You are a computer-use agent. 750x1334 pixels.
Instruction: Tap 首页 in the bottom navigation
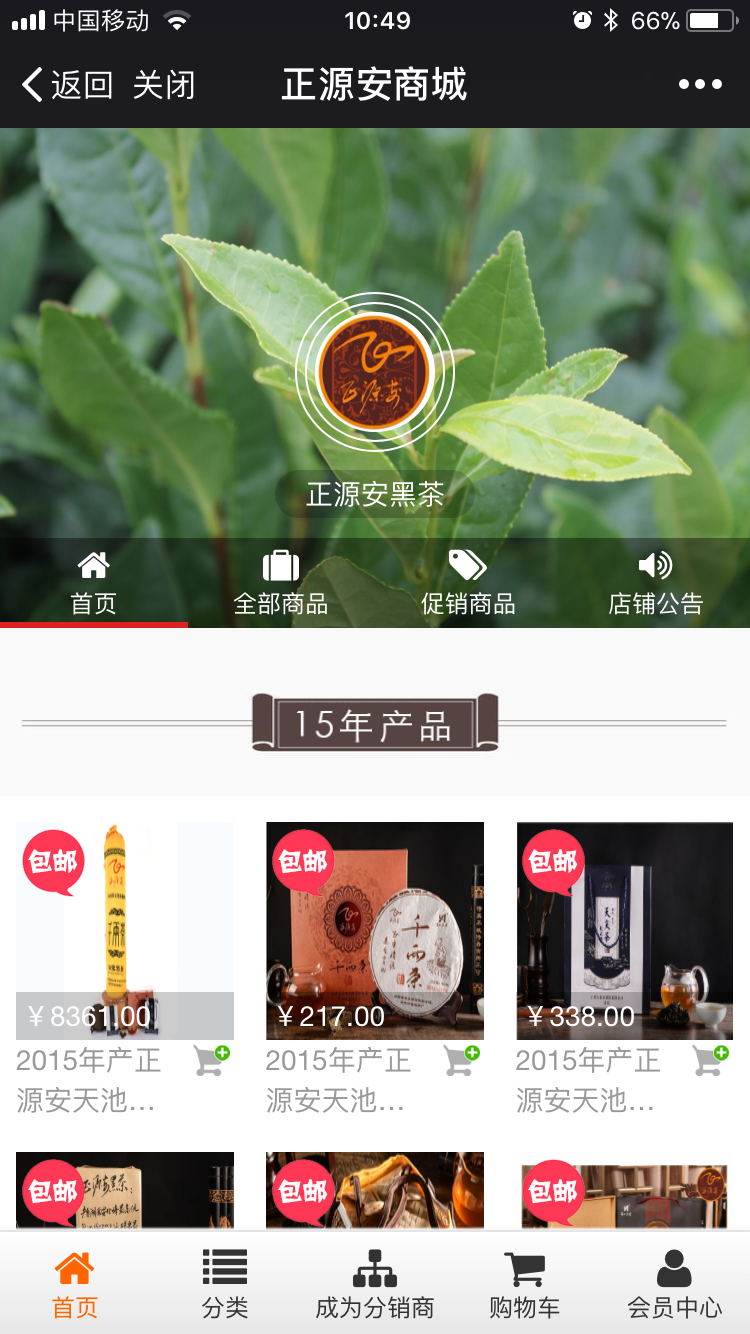coord(75,1284)
